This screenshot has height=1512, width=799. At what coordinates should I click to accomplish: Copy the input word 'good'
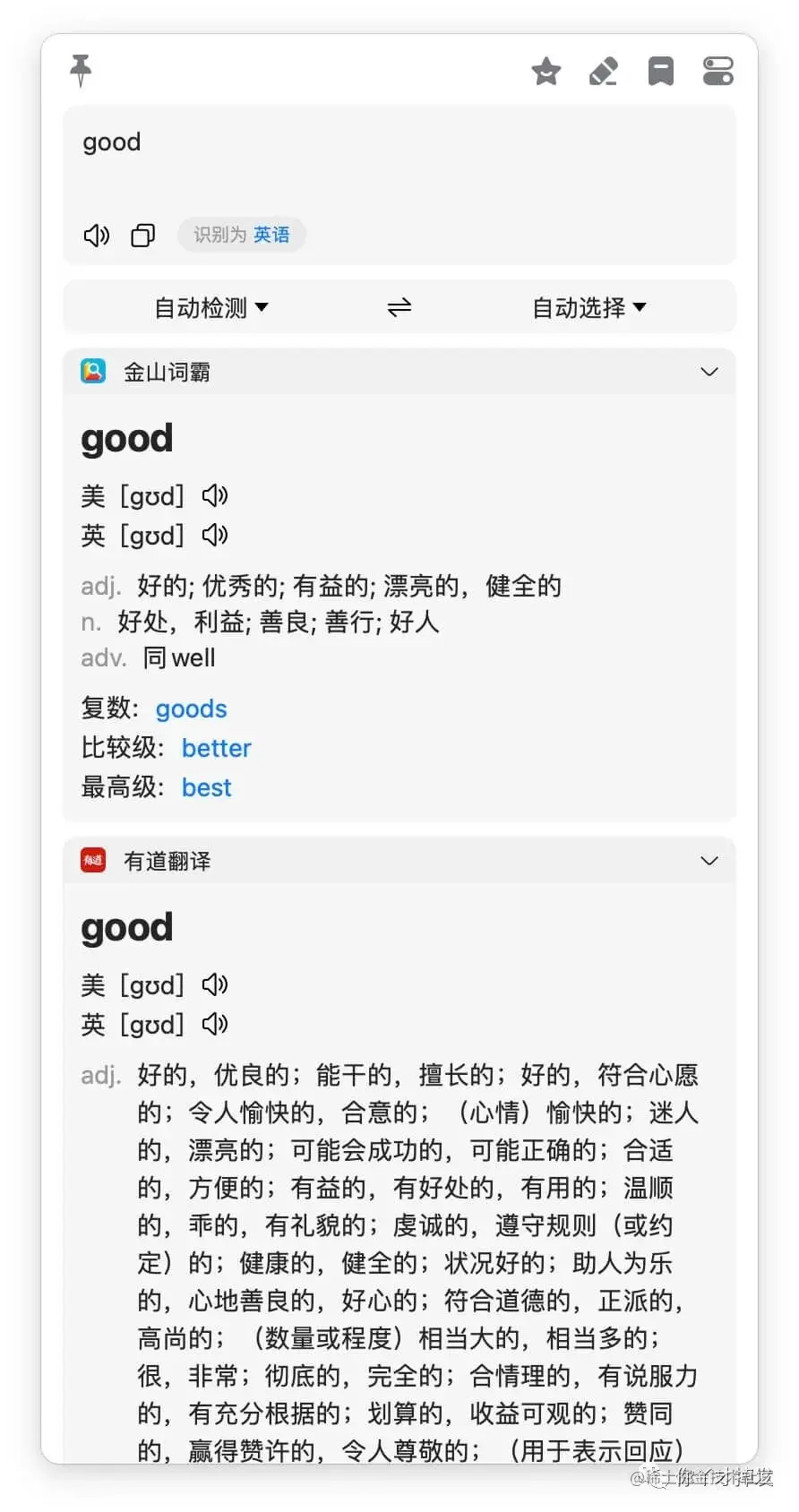point(143,235)
